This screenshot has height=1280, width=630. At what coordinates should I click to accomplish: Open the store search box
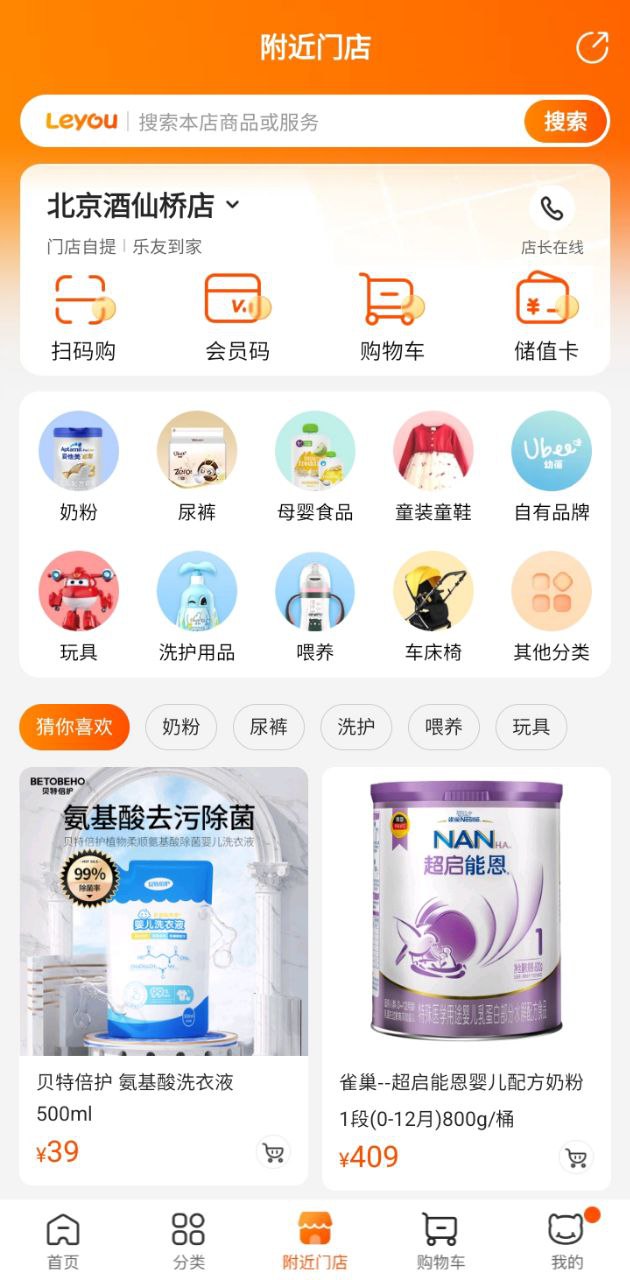(x=320, y=122)
